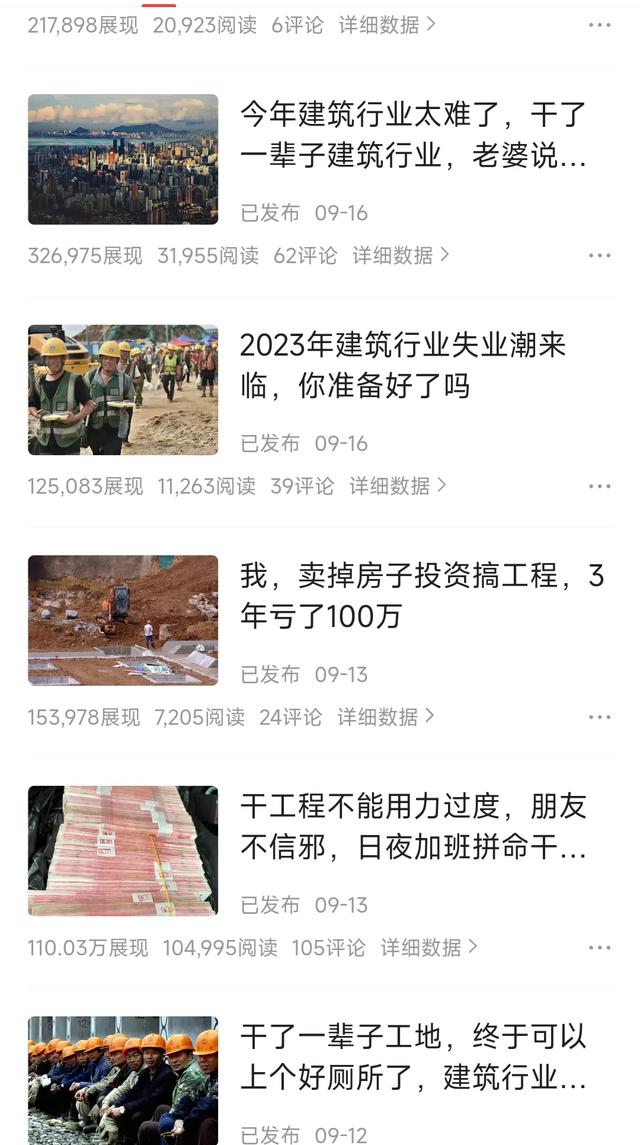This screenshot has height=1145, width=640.
Task: Open more options for the 24评论 article
Action: (599, 717)
